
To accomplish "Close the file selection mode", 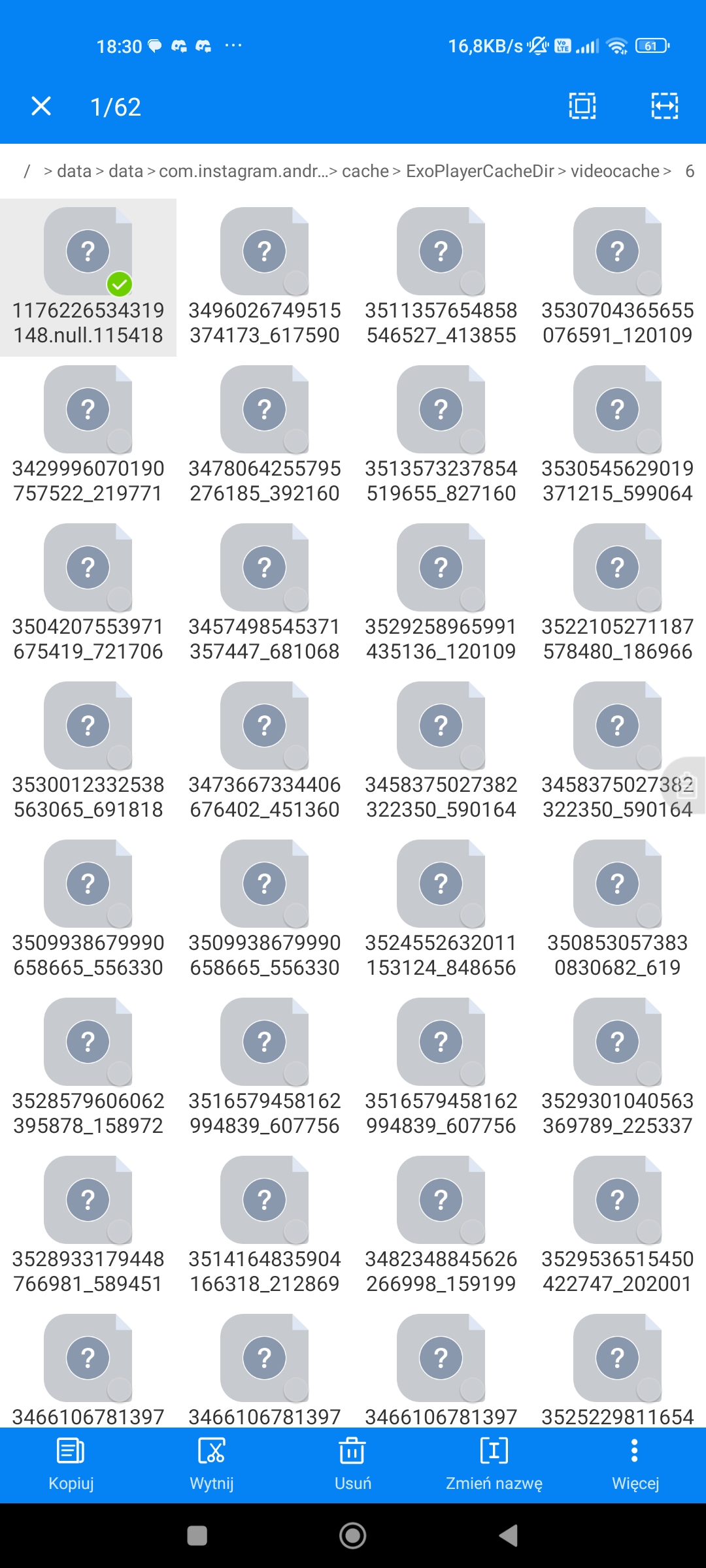I will tap(41, 106).
